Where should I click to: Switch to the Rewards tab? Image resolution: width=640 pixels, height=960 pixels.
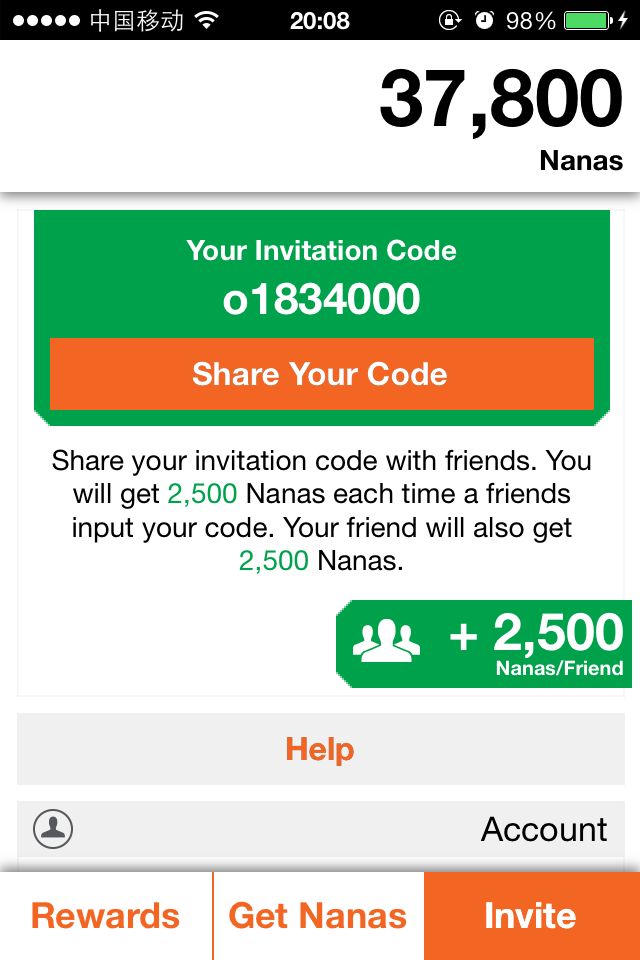106,916
